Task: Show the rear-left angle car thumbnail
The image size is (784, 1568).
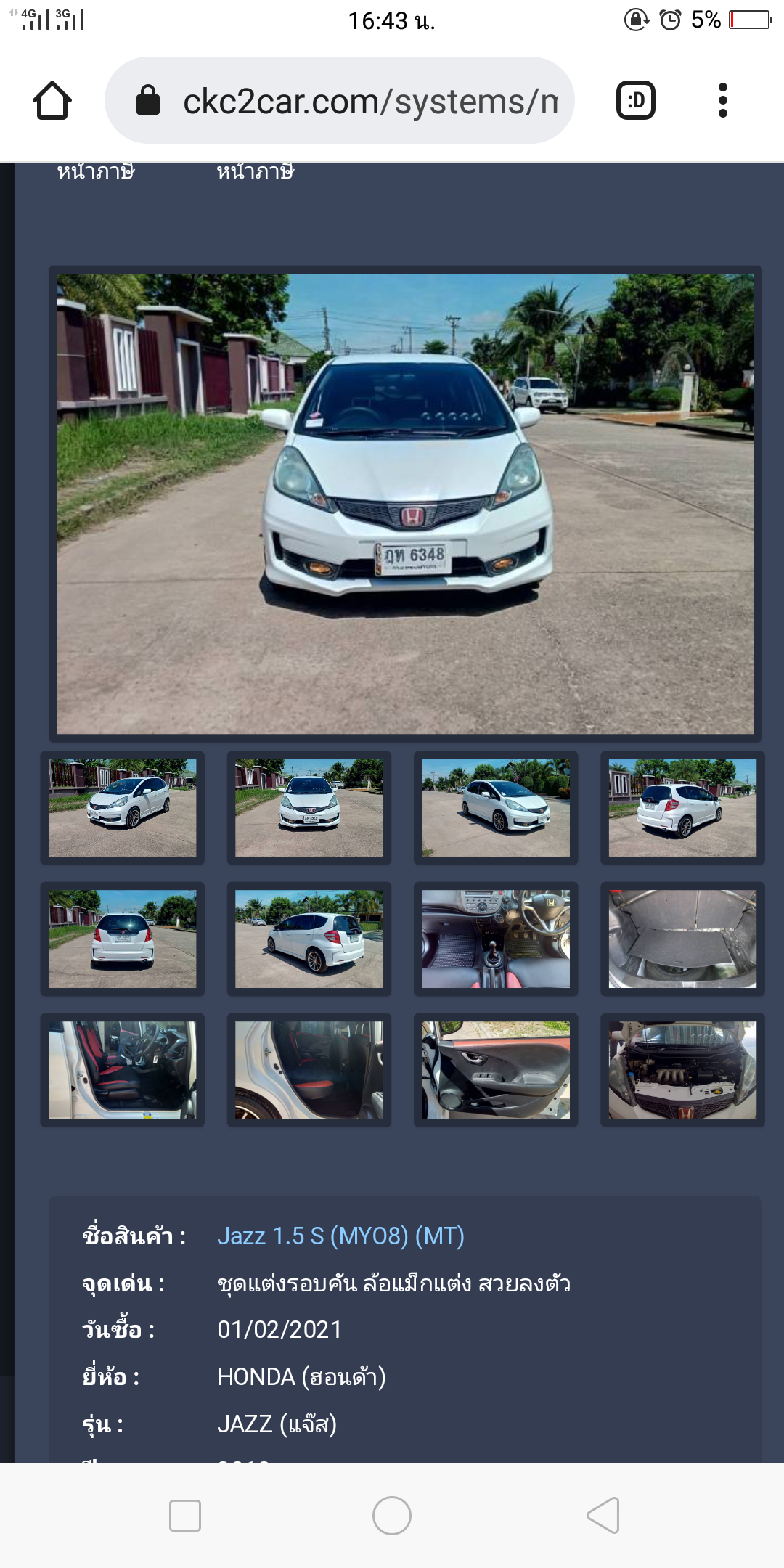Action: (x=682, y=807)
